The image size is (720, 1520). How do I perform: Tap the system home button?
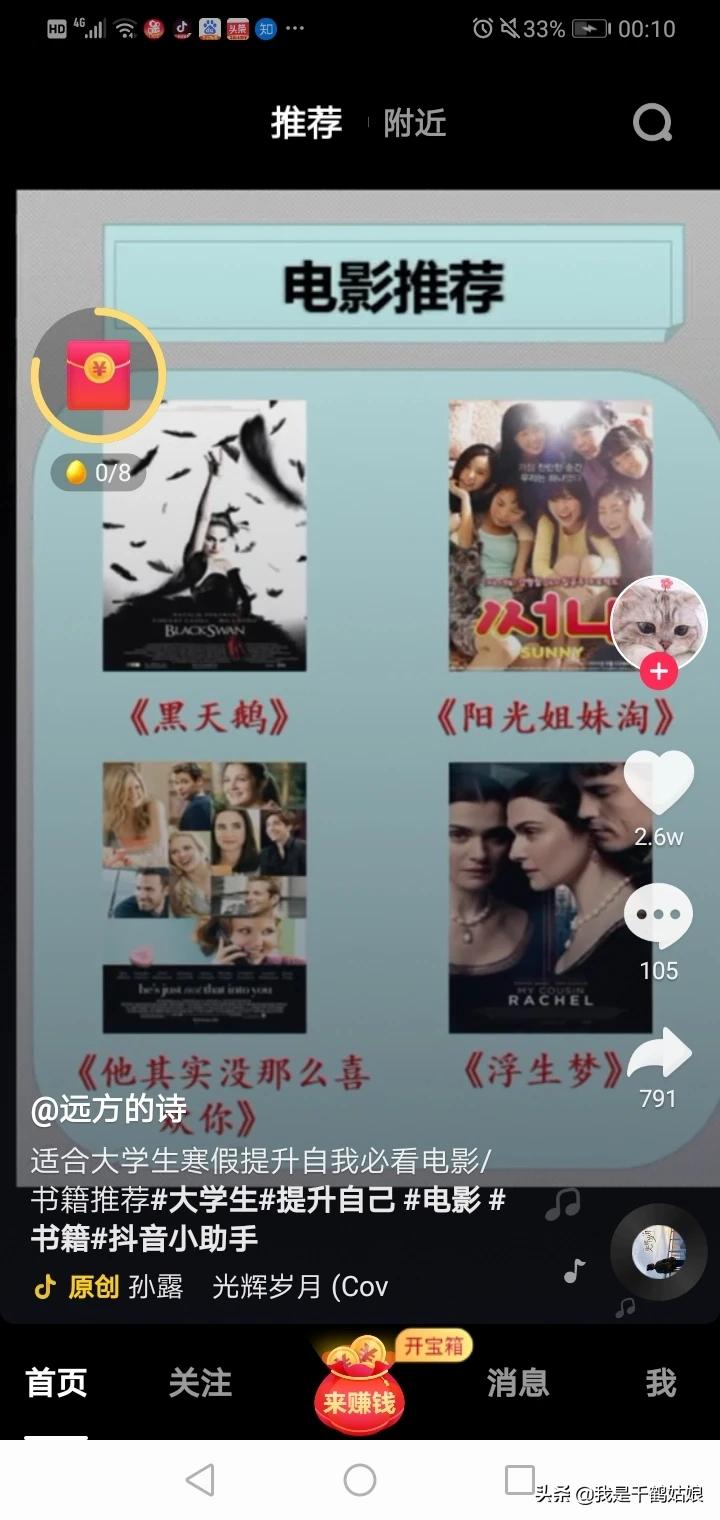[359, 1480]
